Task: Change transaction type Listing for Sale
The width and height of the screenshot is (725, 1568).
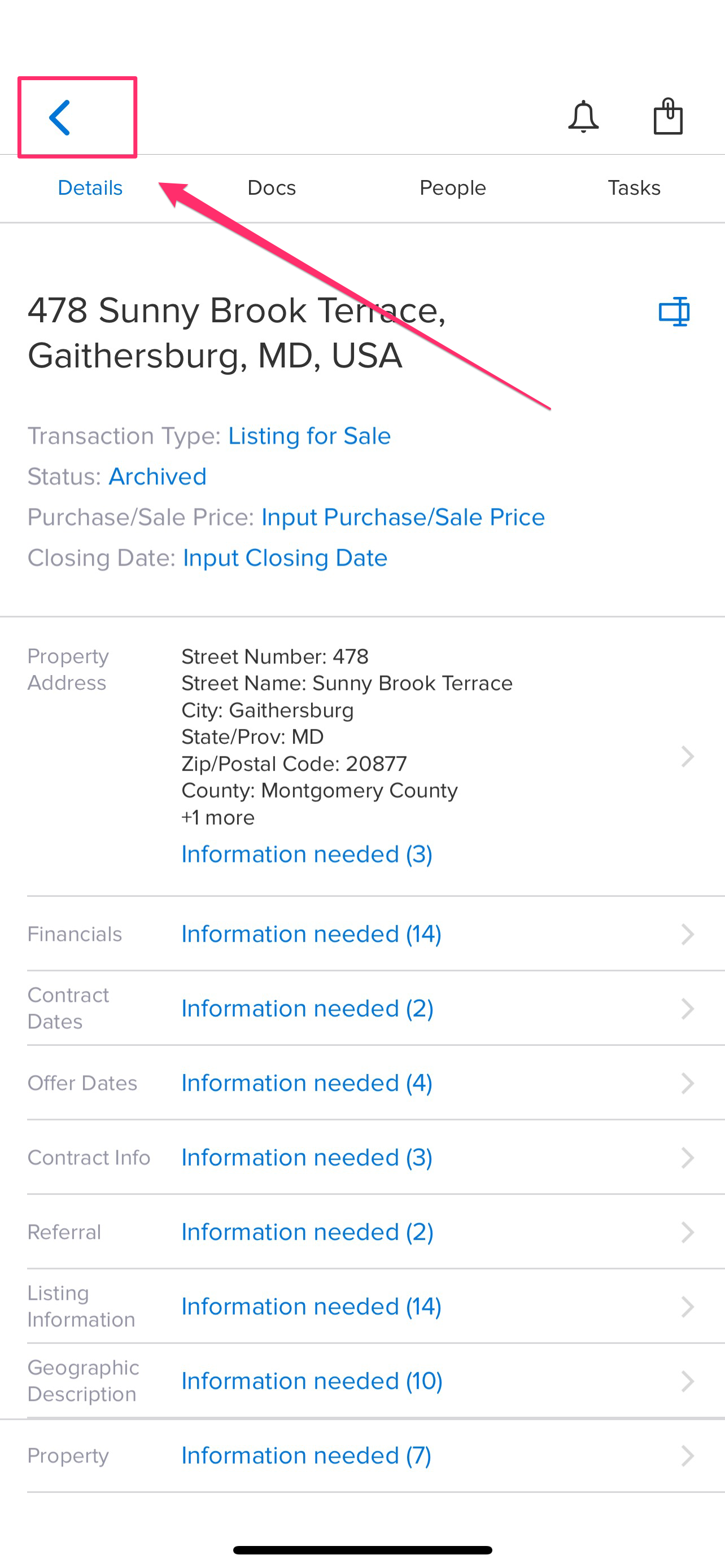Action: [x=309, y=436]
